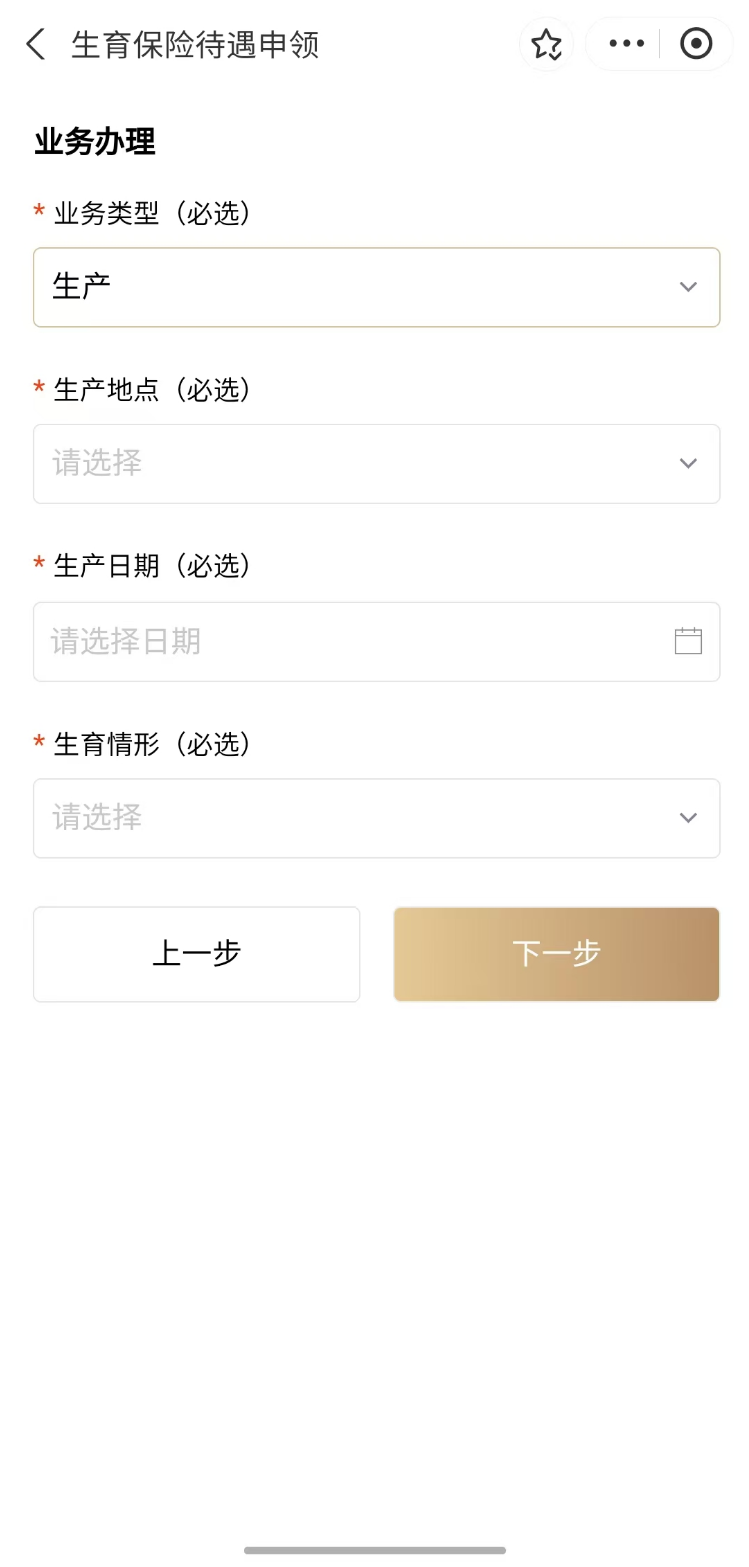Tap the 生育保险待遇申领 page title
The height and width of the screenshot is (1567, 749).
[x=196, y=44]
